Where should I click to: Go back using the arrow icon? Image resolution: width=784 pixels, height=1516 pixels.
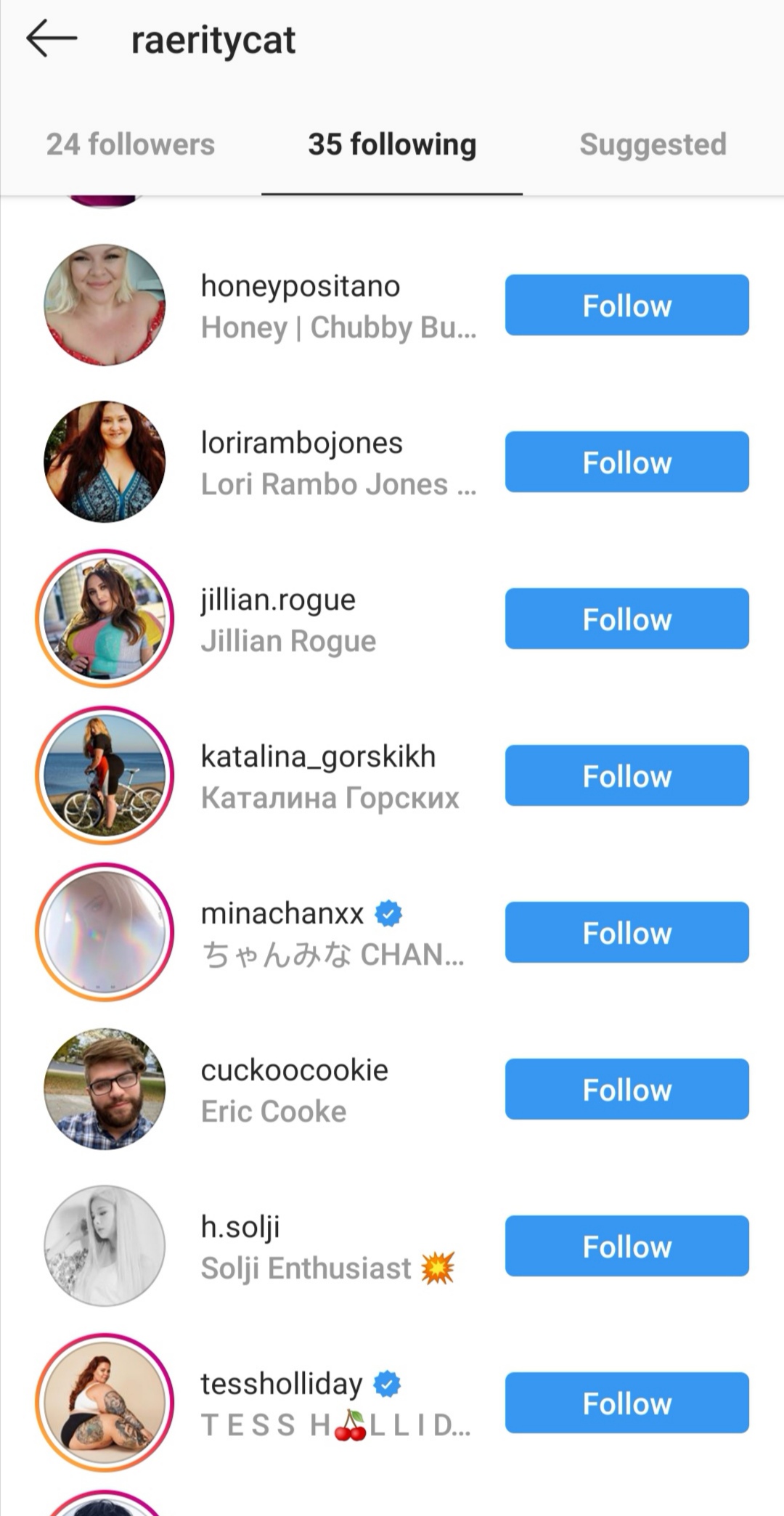pos(52,38)
